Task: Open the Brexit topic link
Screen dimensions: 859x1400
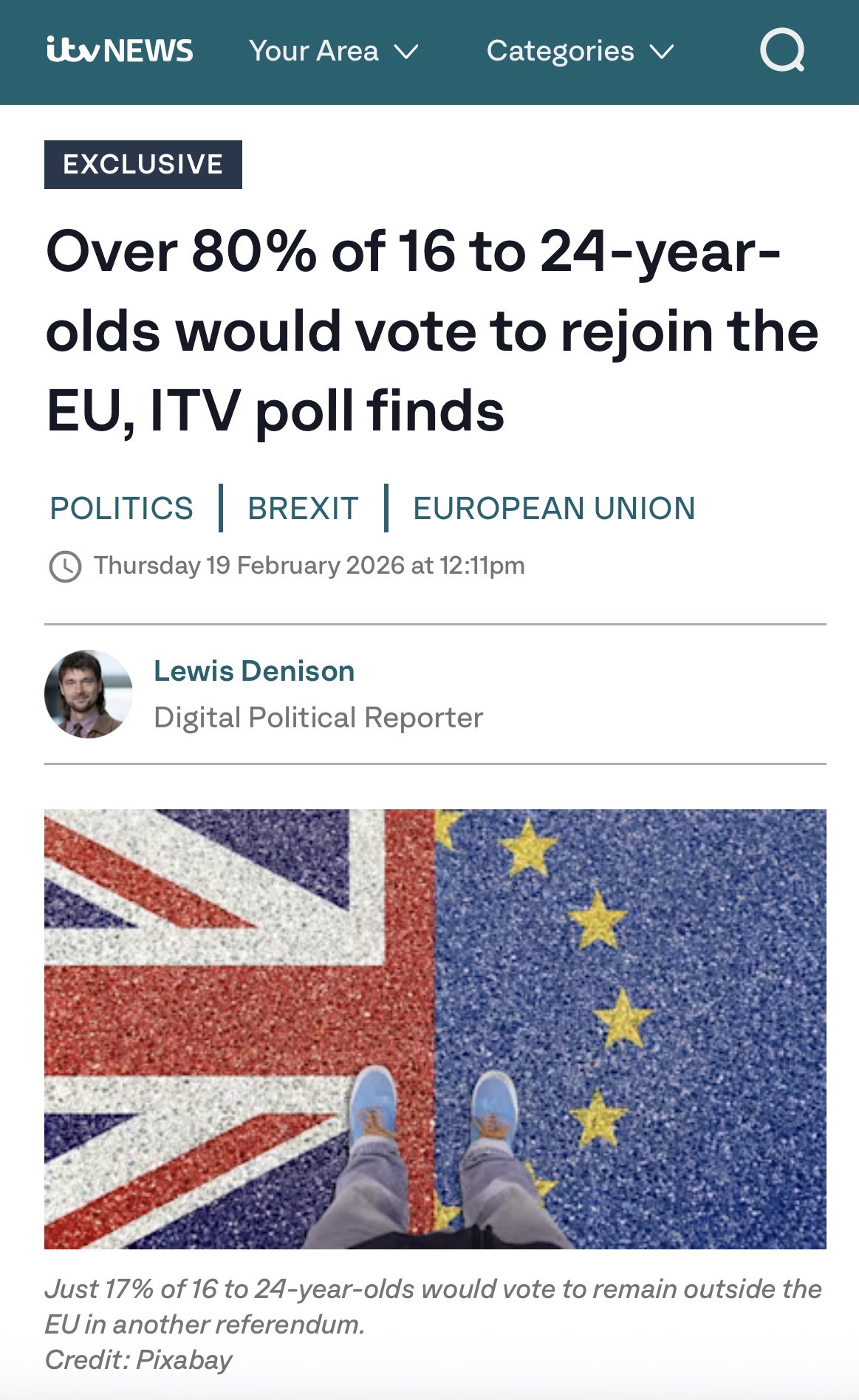Action: 303,508
